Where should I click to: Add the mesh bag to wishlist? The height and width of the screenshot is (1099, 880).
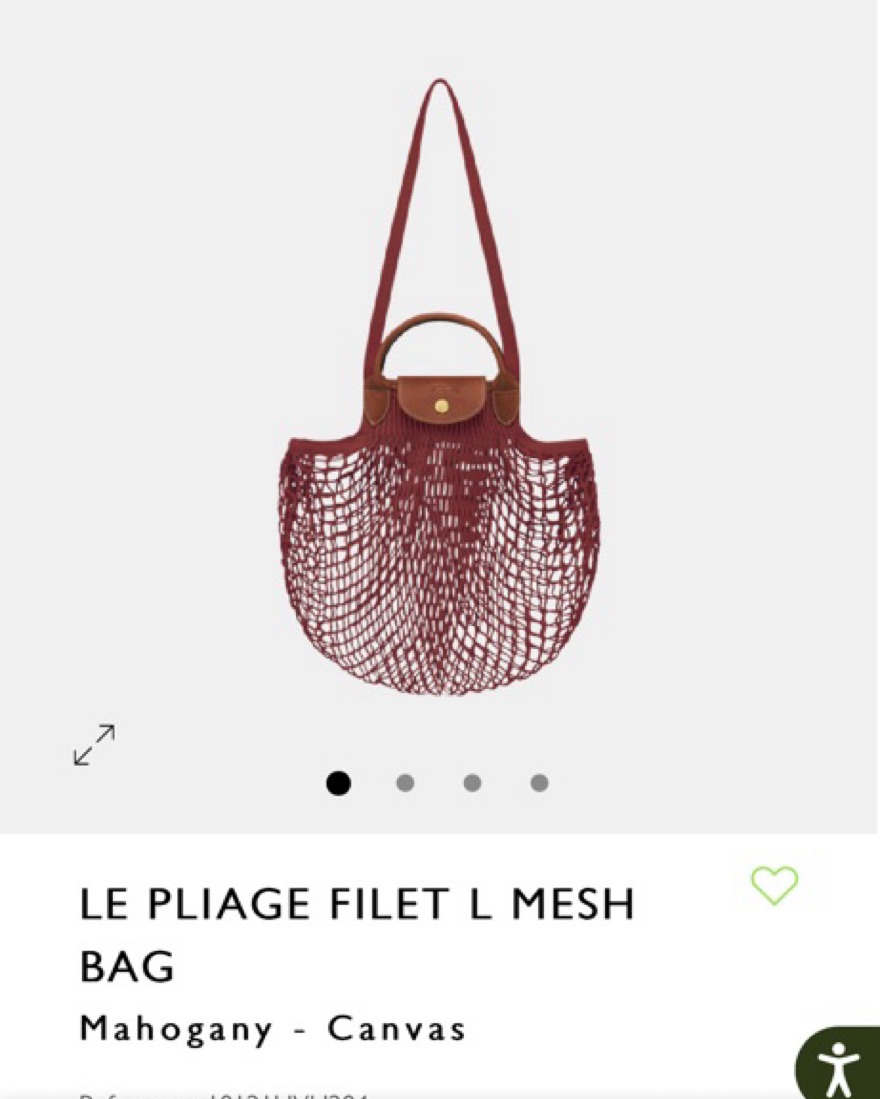(775, 885)
